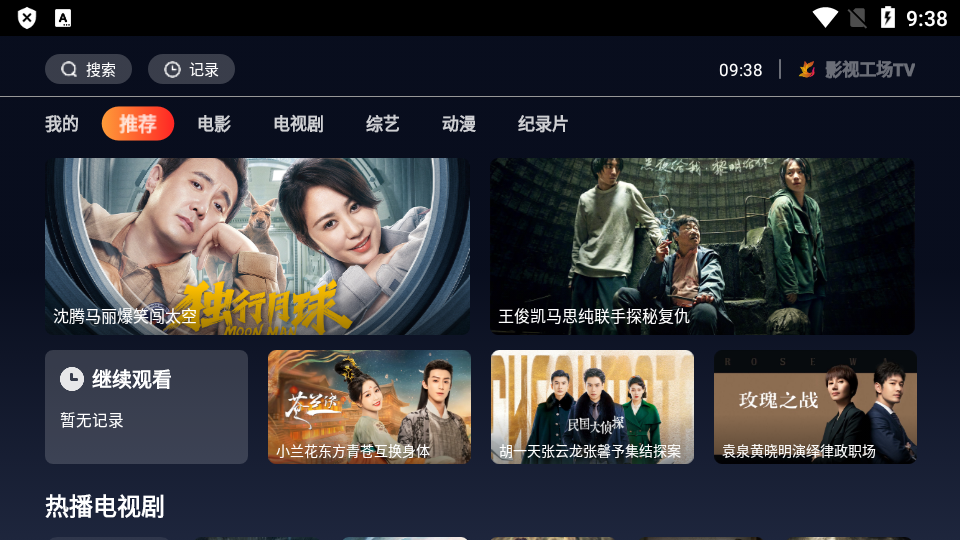This screenshot has width=960, height=540.
Task: Open 胡一天张云龙张馨予集结探案 card
Action: [592, 406]
